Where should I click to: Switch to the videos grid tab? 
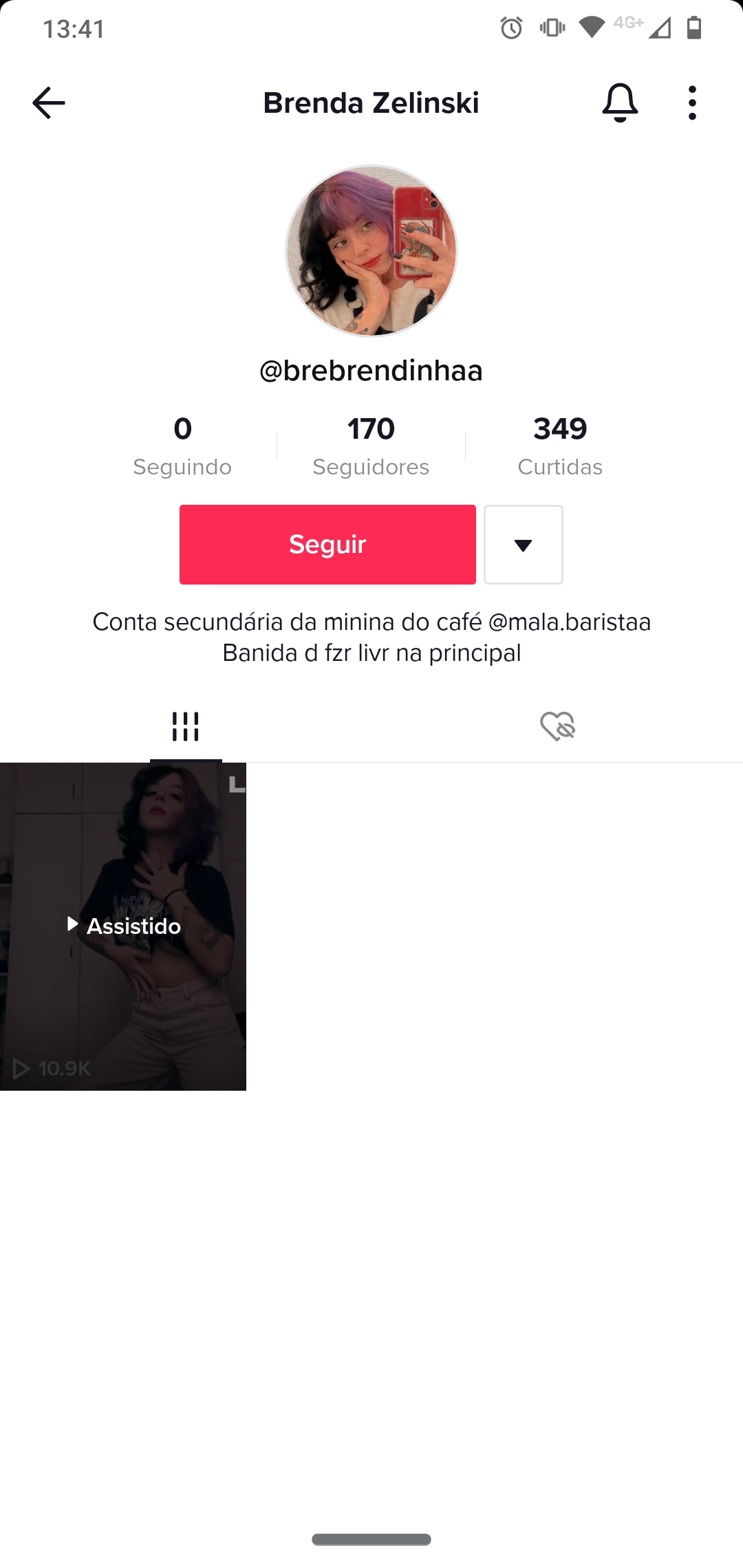pos(186,727)
